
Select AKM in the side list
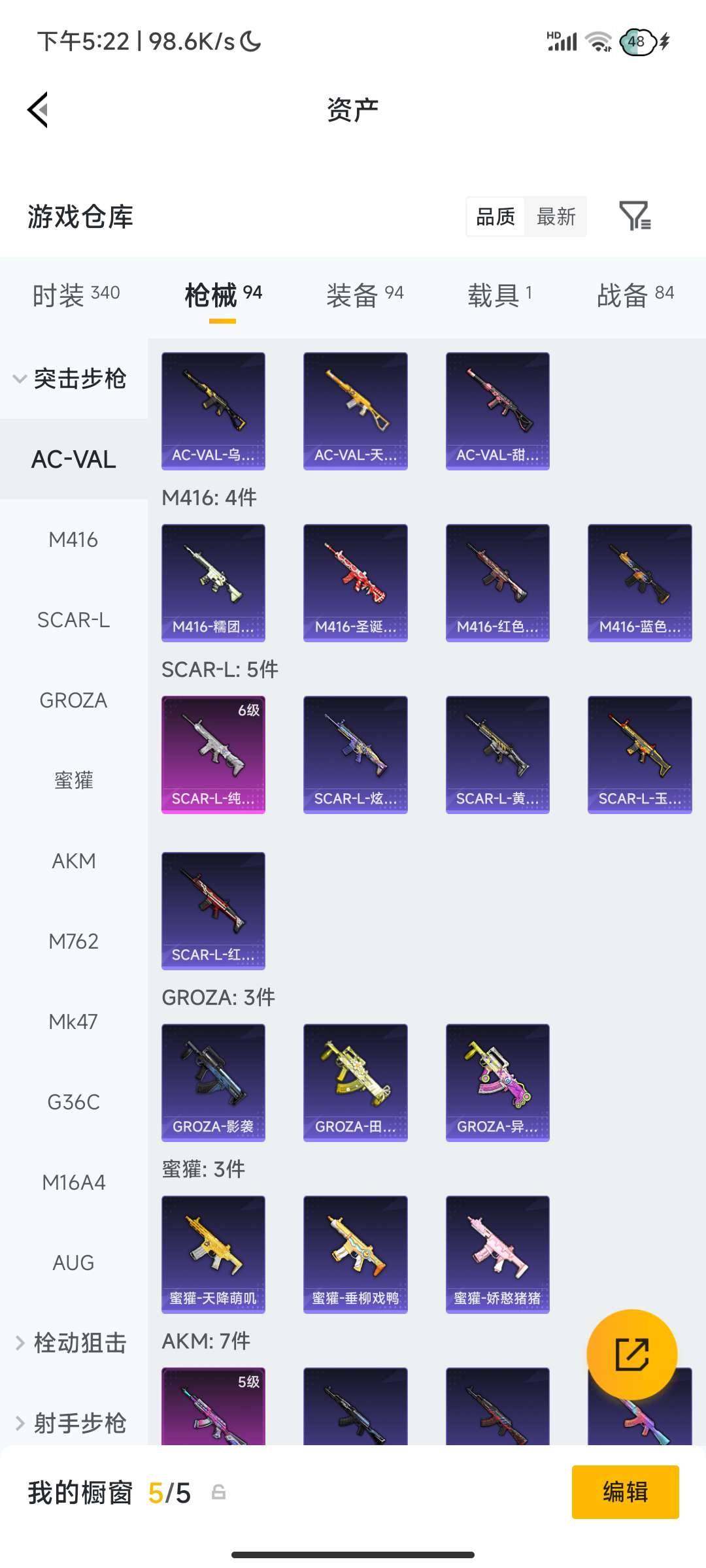[73, 861]
